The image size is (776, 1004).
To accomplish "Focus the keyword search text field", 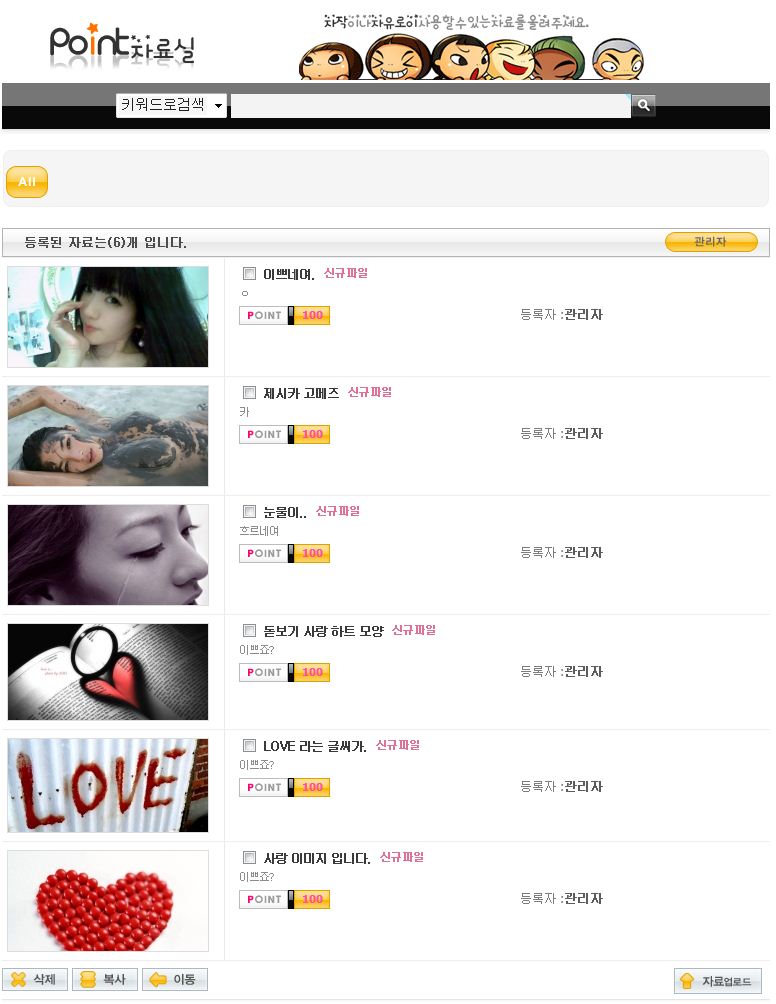I will click(x=430, y=106).
